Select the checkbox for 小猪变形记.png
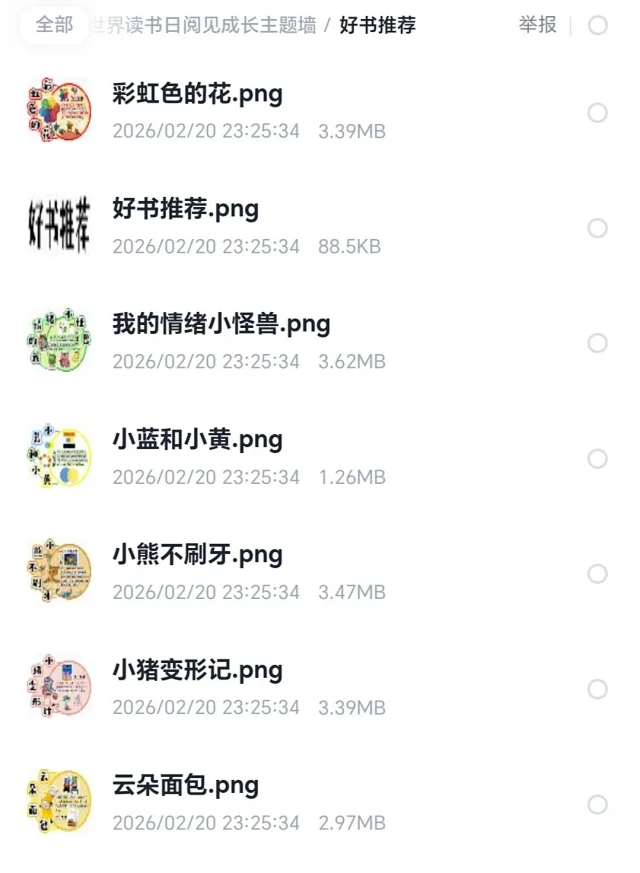 (598, 689)
